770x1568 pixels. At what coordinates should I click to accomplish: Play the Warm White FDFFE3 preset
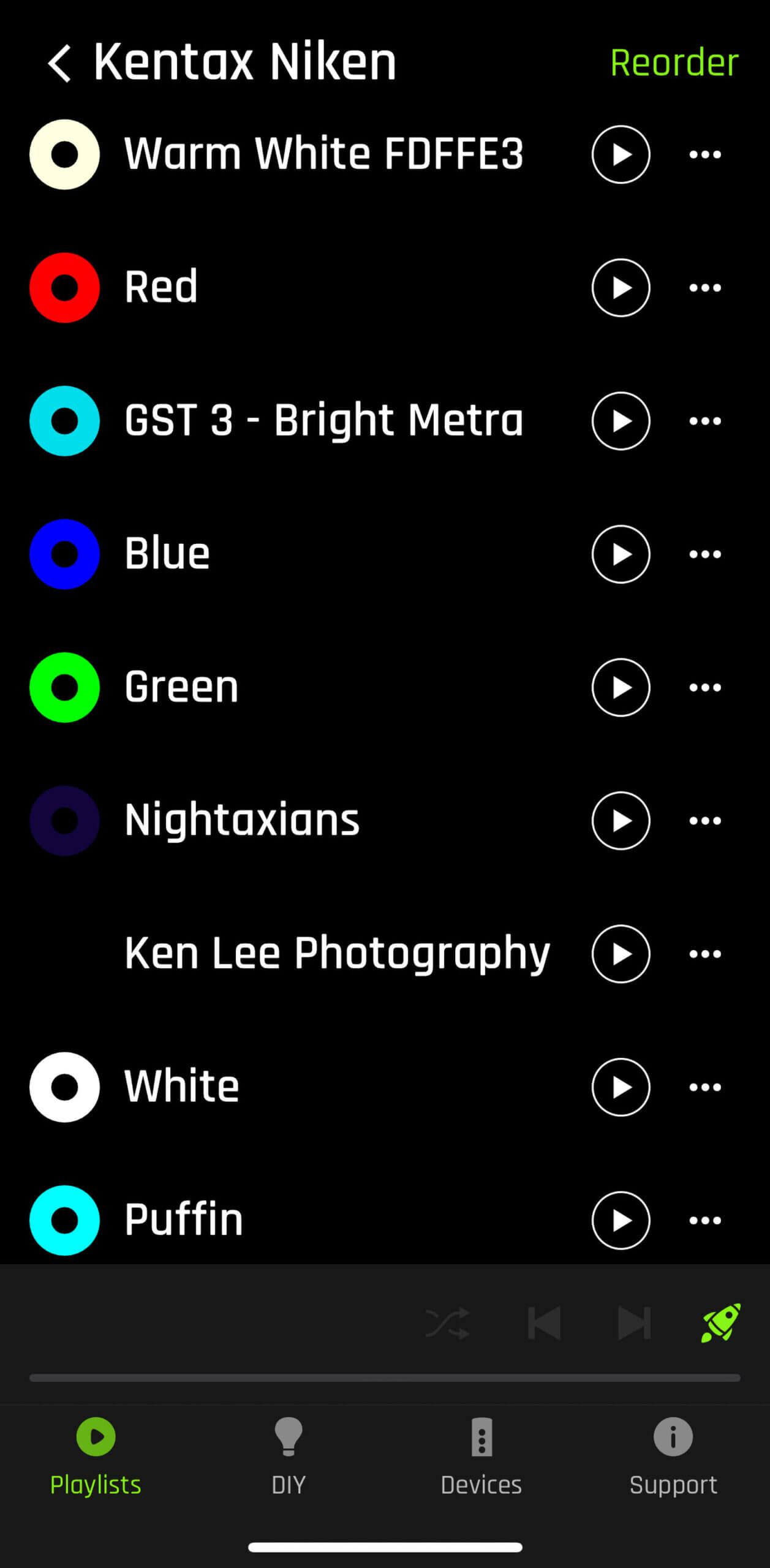(x=621, y=154)
